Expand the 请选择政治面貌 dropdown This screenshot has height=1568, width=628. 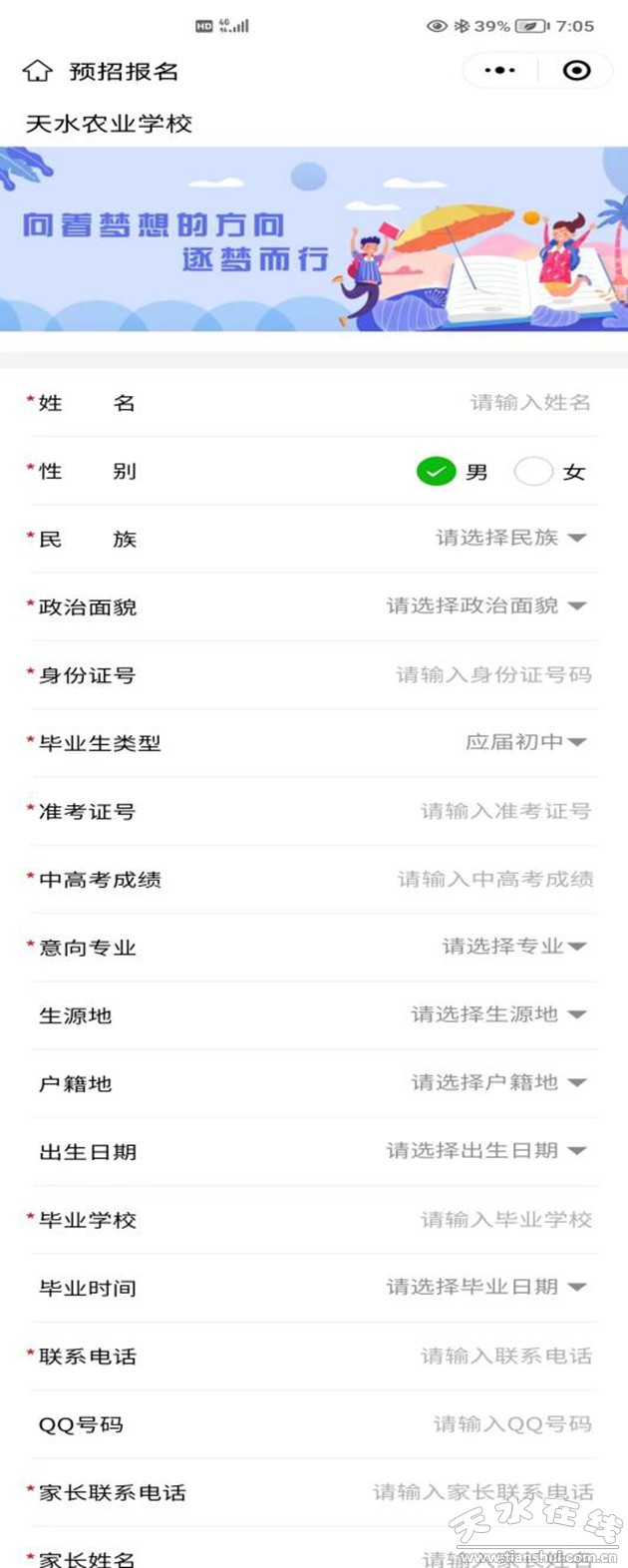coord(485,606)
